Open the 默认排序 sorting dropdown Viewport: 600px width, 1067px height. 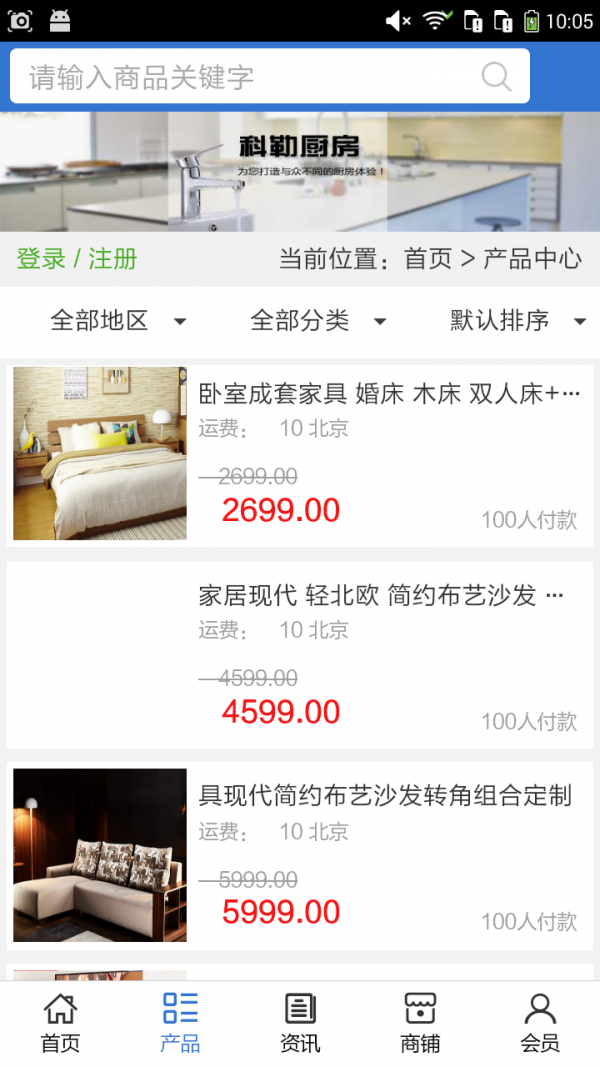[517, 321]
